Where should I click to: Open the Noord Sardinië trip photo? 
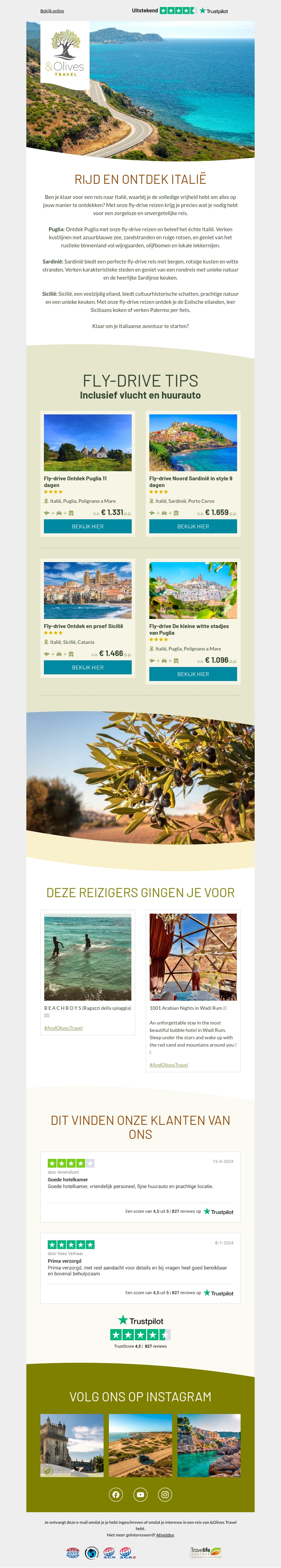pyautogui.click(x=192, y=442)
